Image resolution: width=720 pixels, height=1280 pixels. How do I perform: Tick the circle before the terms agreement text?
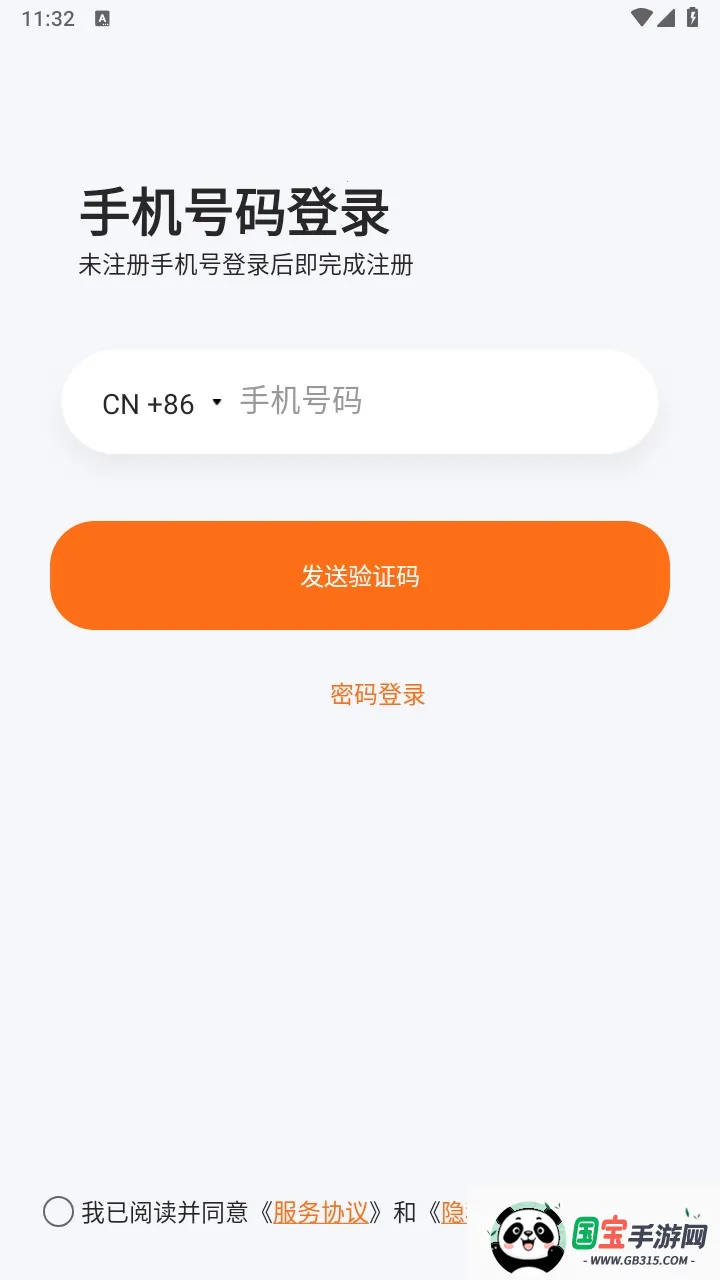tap(57, 1213)
